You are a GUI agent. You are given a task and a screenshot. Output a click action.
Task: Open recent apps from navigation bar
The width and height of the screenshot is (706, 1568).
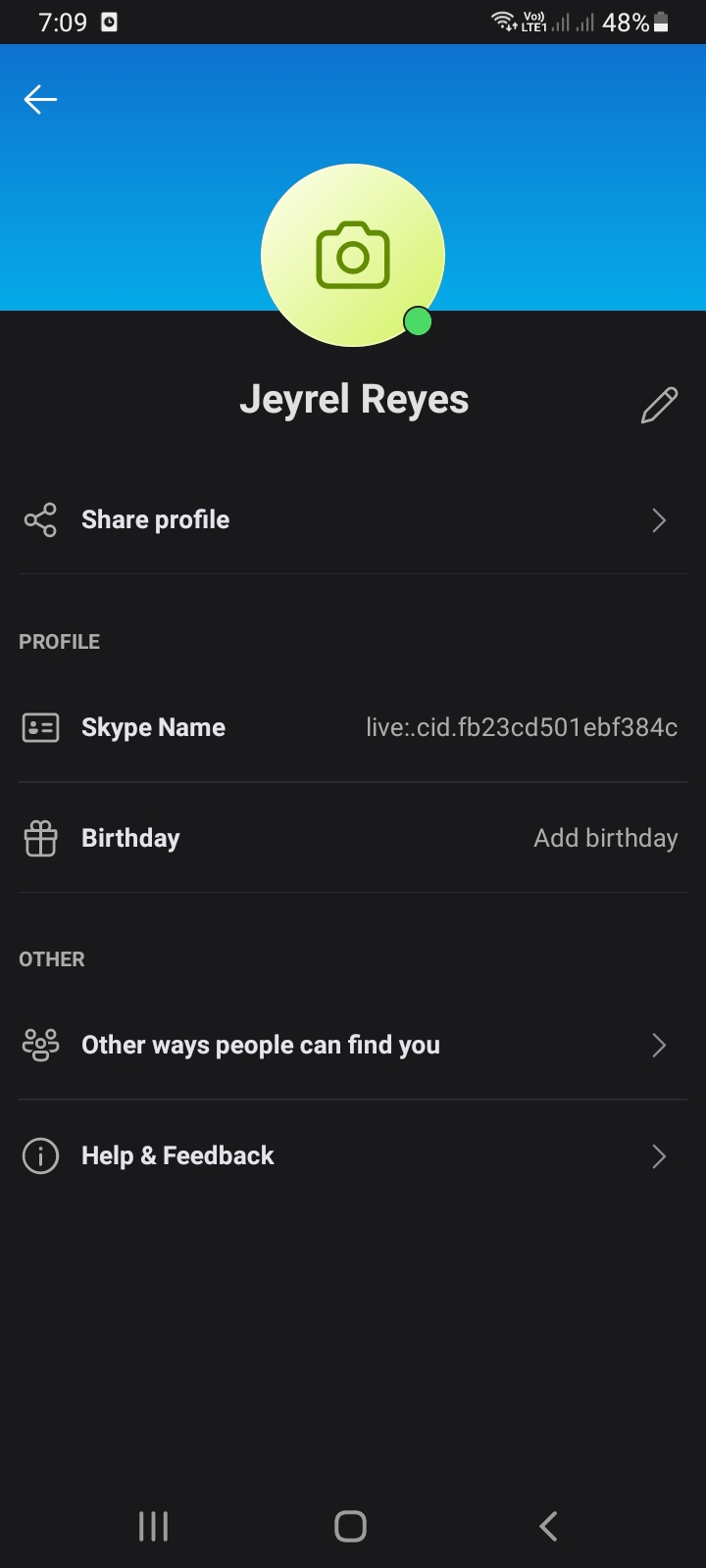[153, 1526]
